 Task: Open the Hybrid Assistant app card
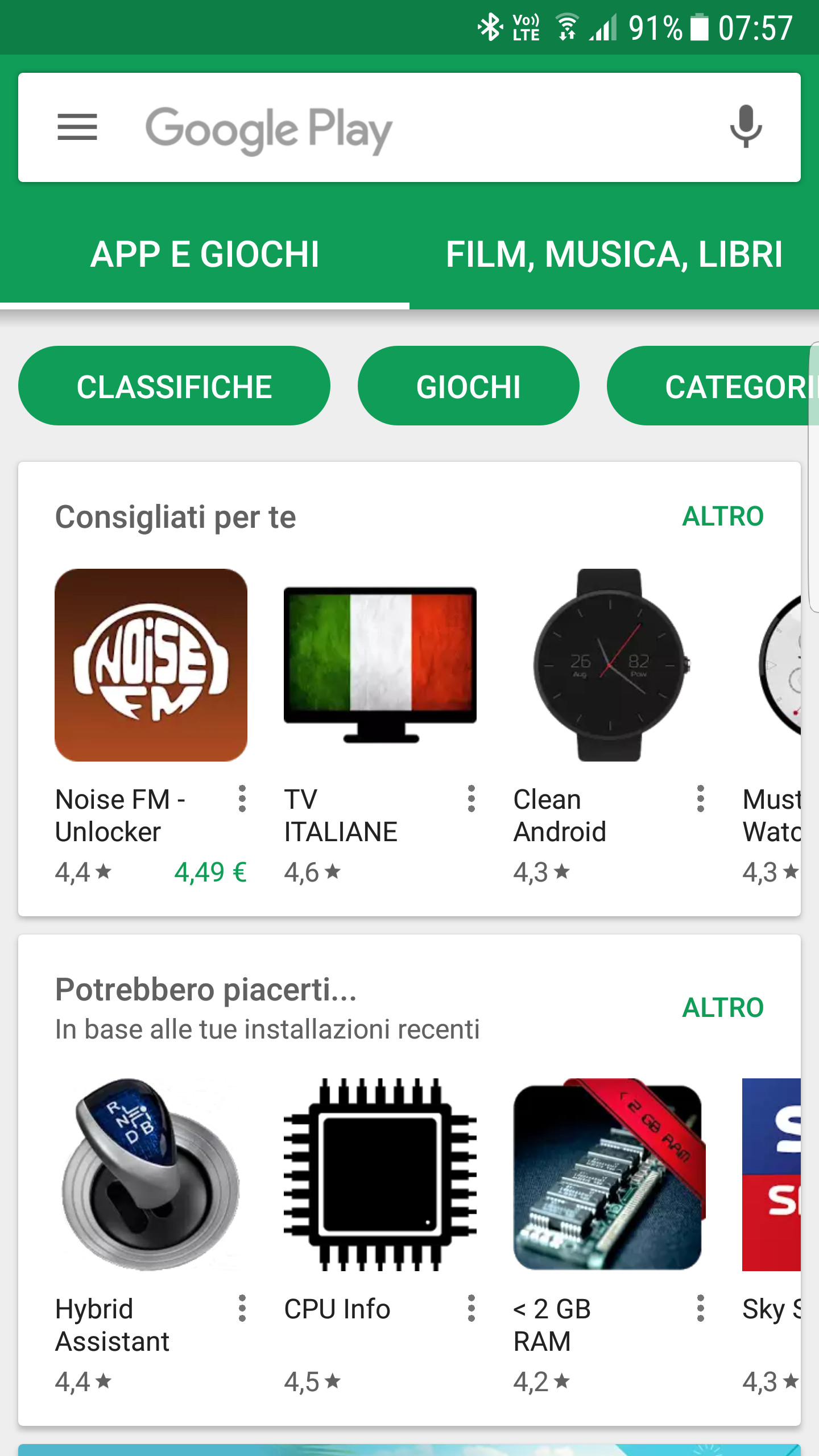coord(151,1174)
